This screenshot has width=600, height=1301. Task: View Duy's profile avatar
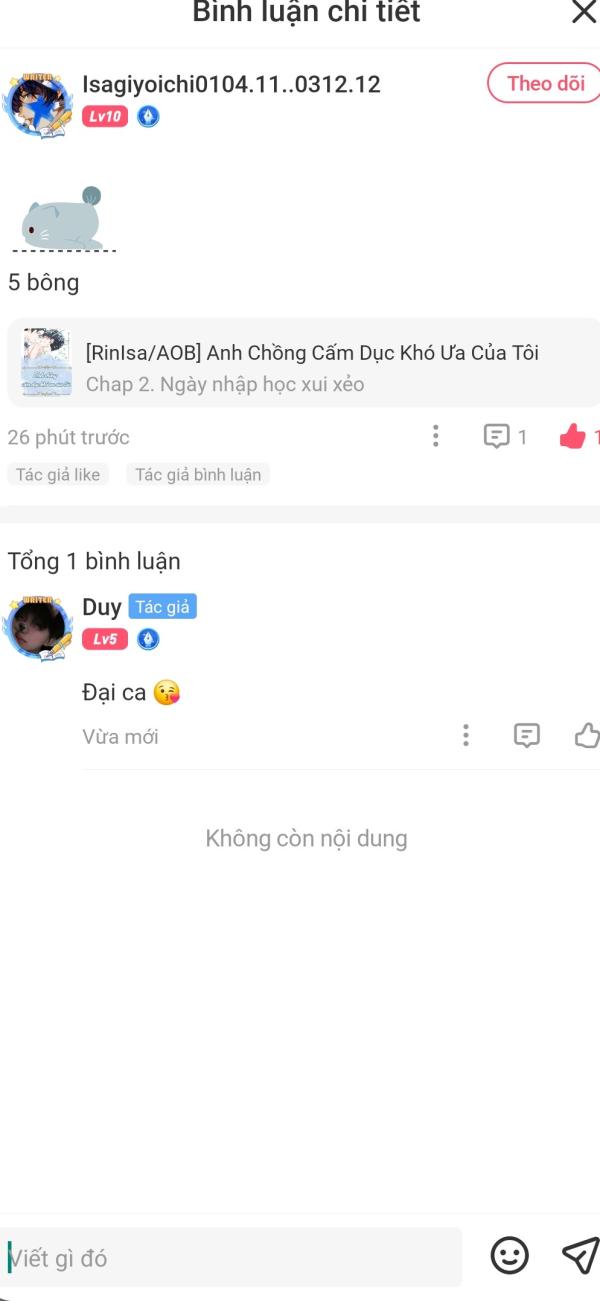click(38, 628)
